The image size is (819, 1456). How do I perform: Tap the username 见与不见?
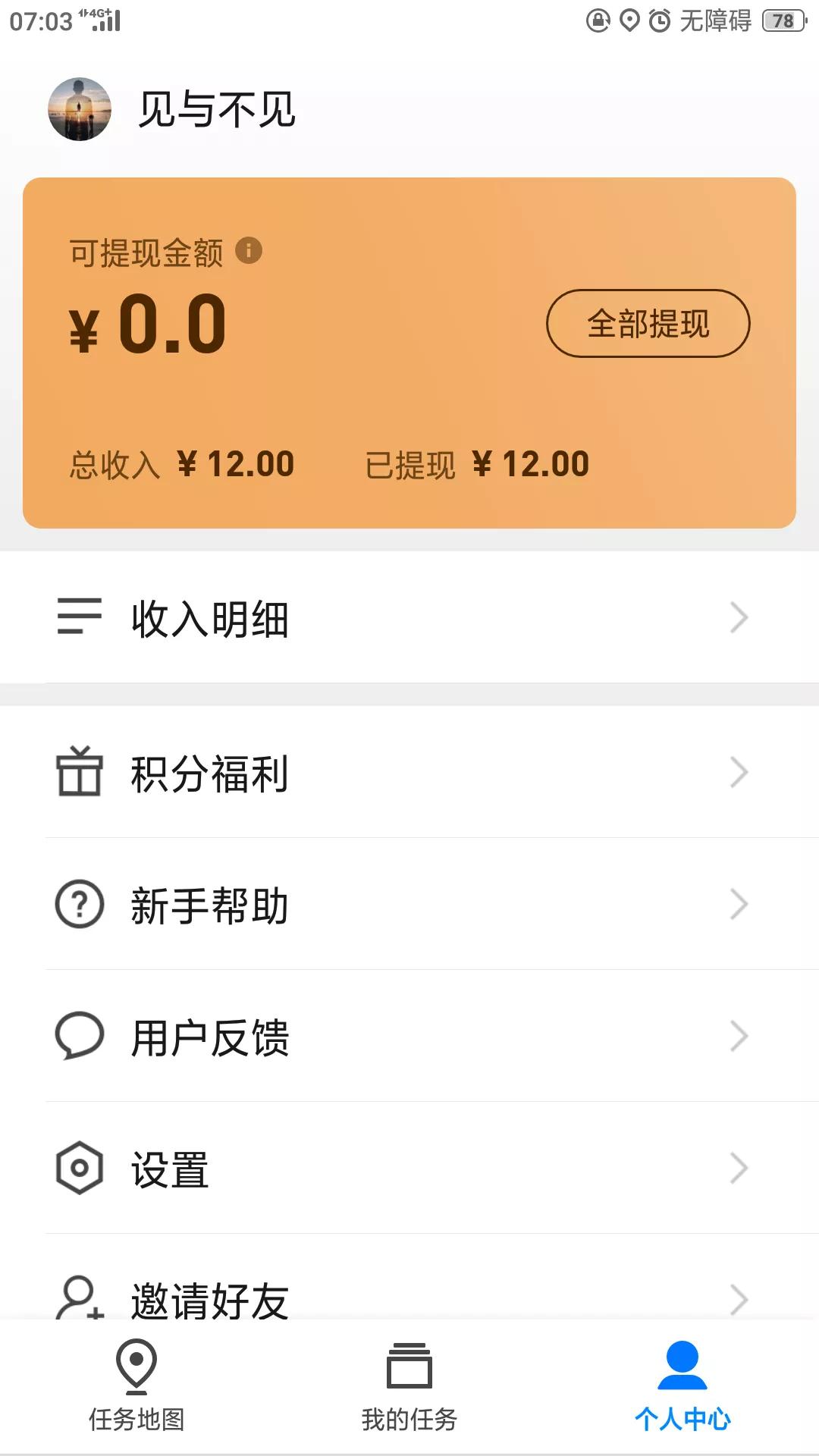(218, 108)
